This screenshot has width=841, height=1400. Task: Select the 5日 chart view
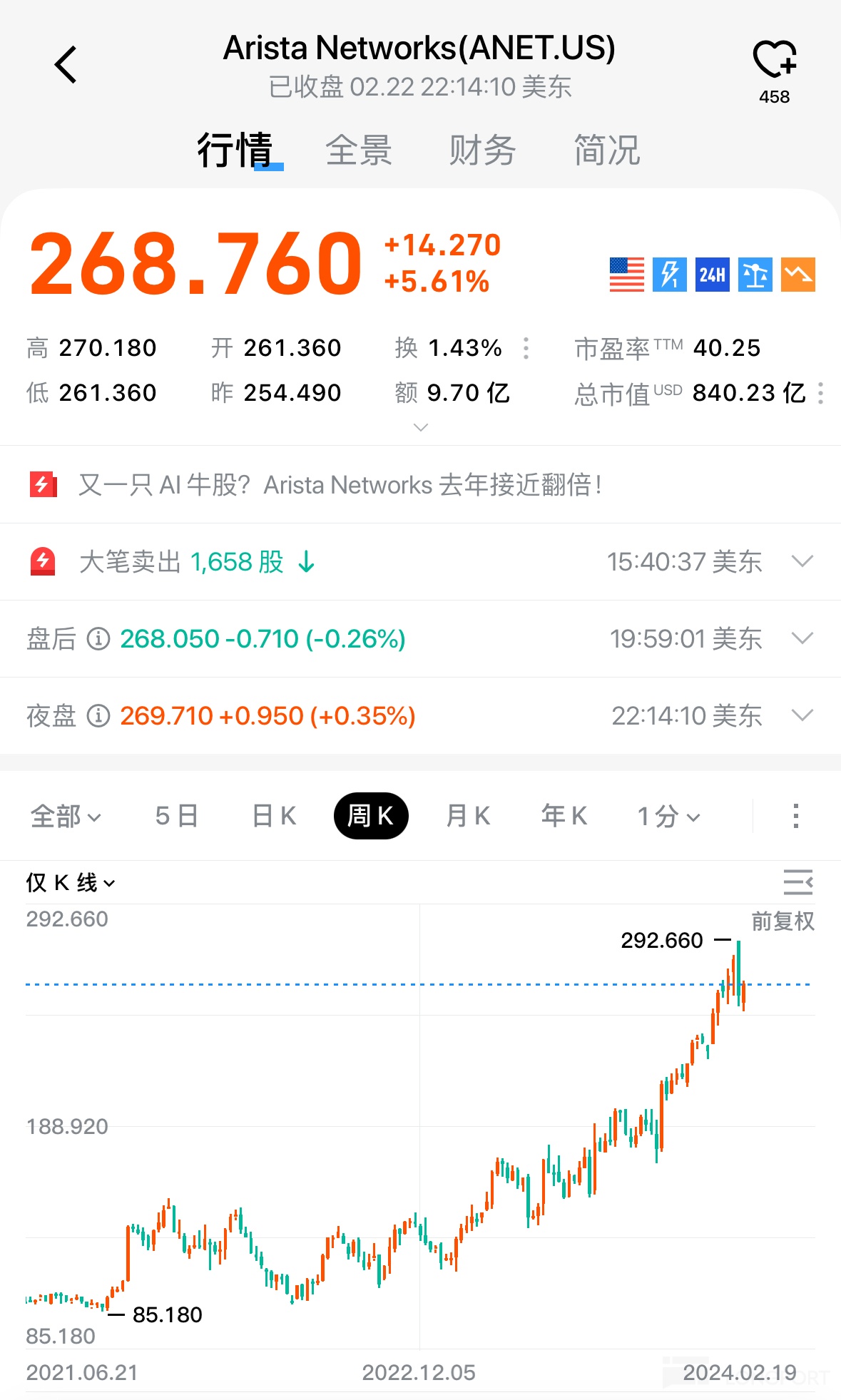176,816
